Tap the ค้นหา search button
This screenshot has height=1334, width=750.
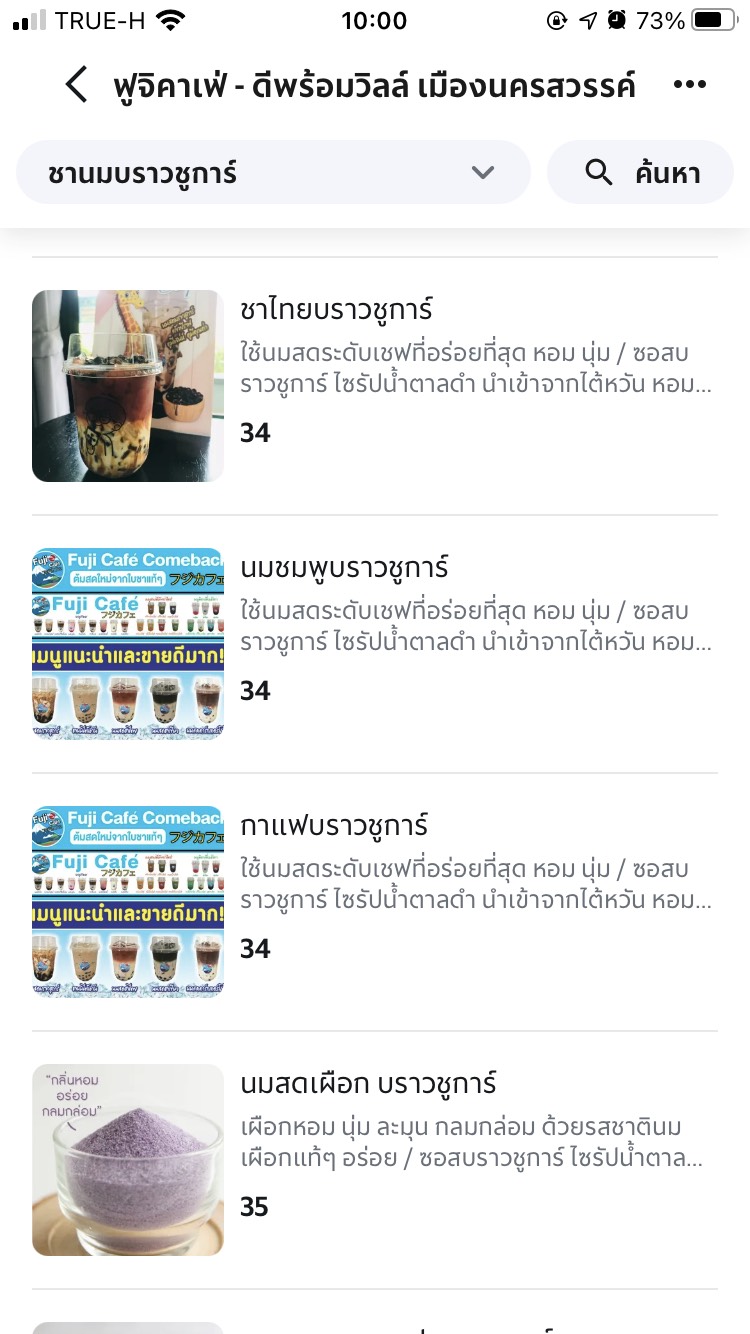coord(640,173)
